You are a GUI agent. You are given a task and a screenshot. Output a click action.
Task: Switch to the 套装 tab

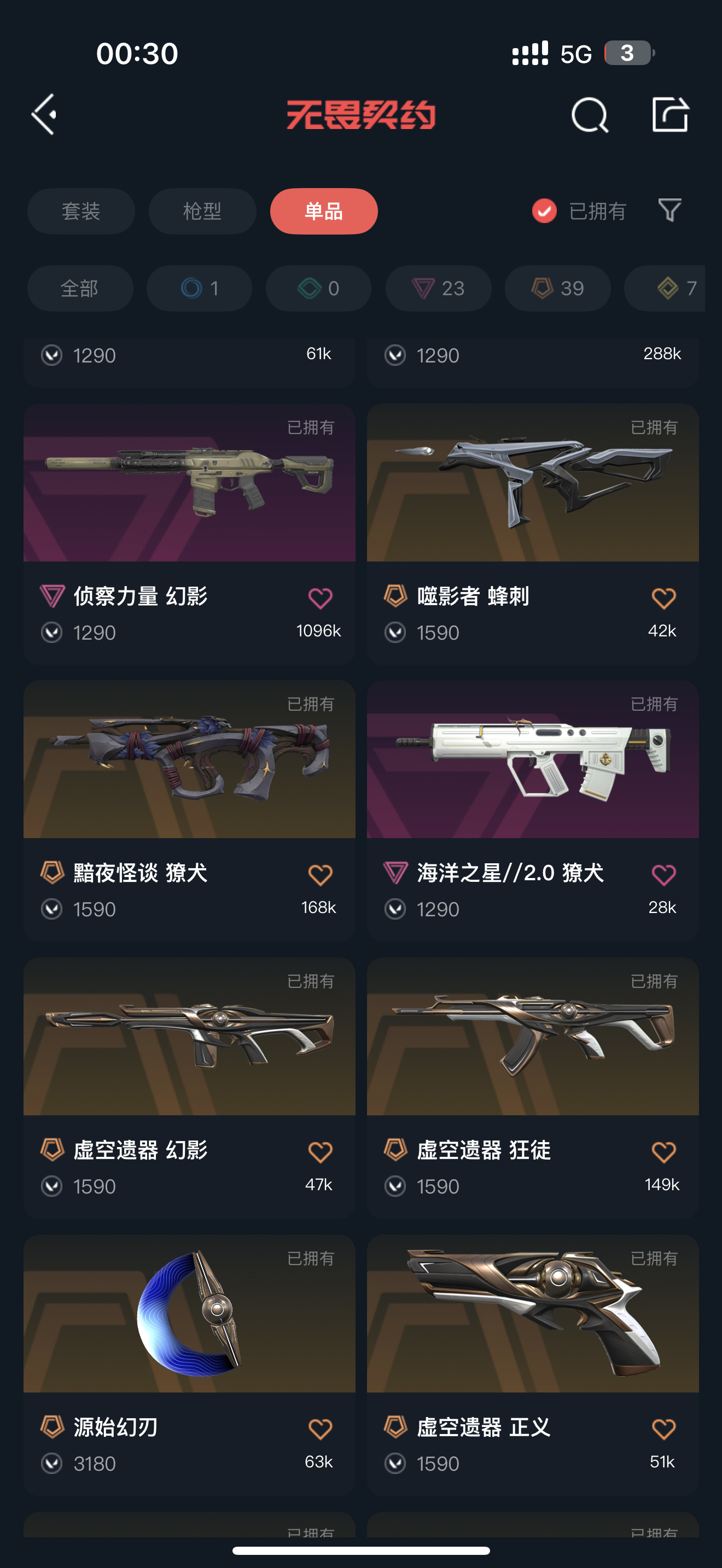[81, 211]
